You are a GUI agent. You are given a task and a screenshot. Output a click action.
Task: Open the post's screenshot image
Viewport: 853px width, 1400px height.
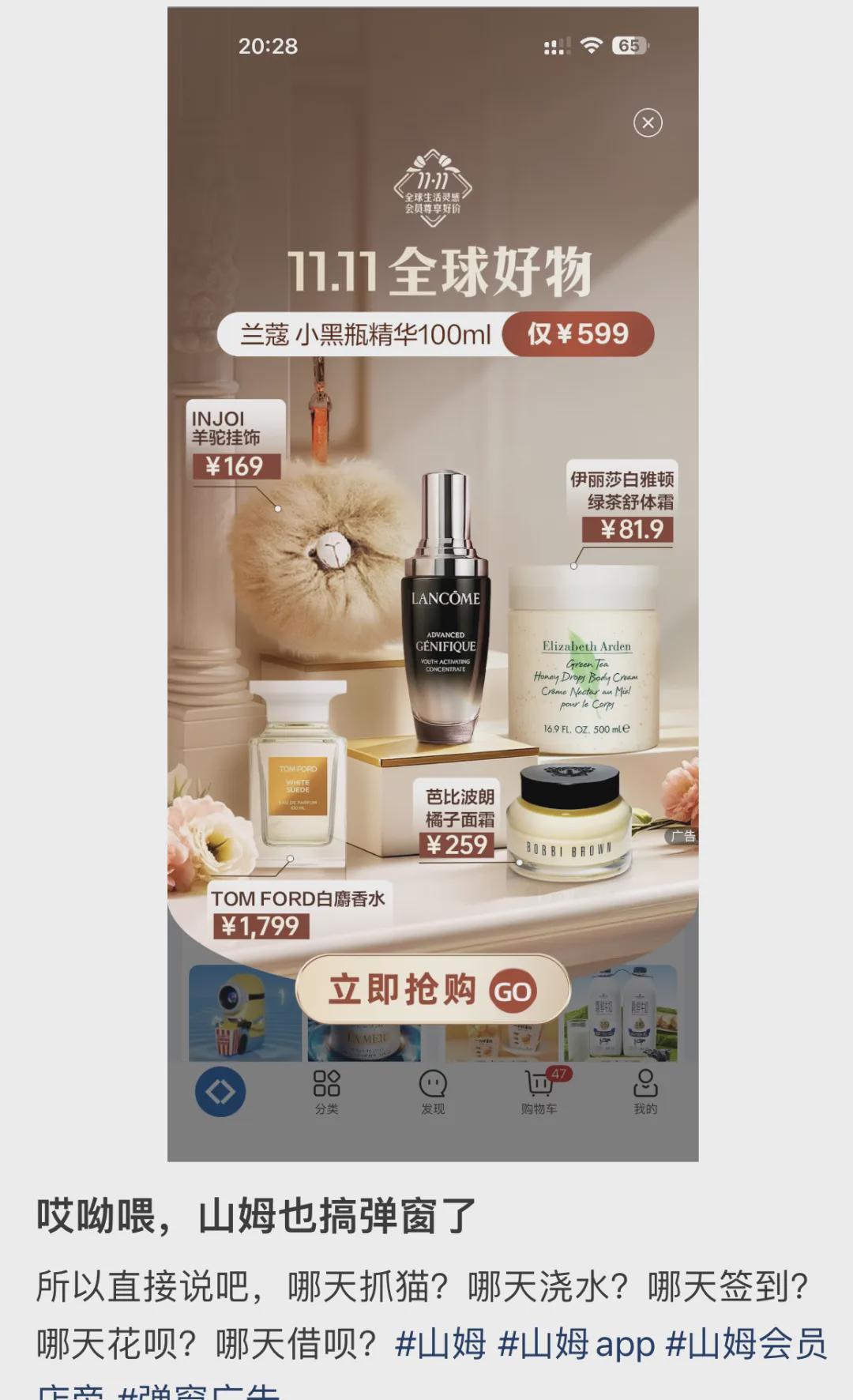[x=433, y=585]
